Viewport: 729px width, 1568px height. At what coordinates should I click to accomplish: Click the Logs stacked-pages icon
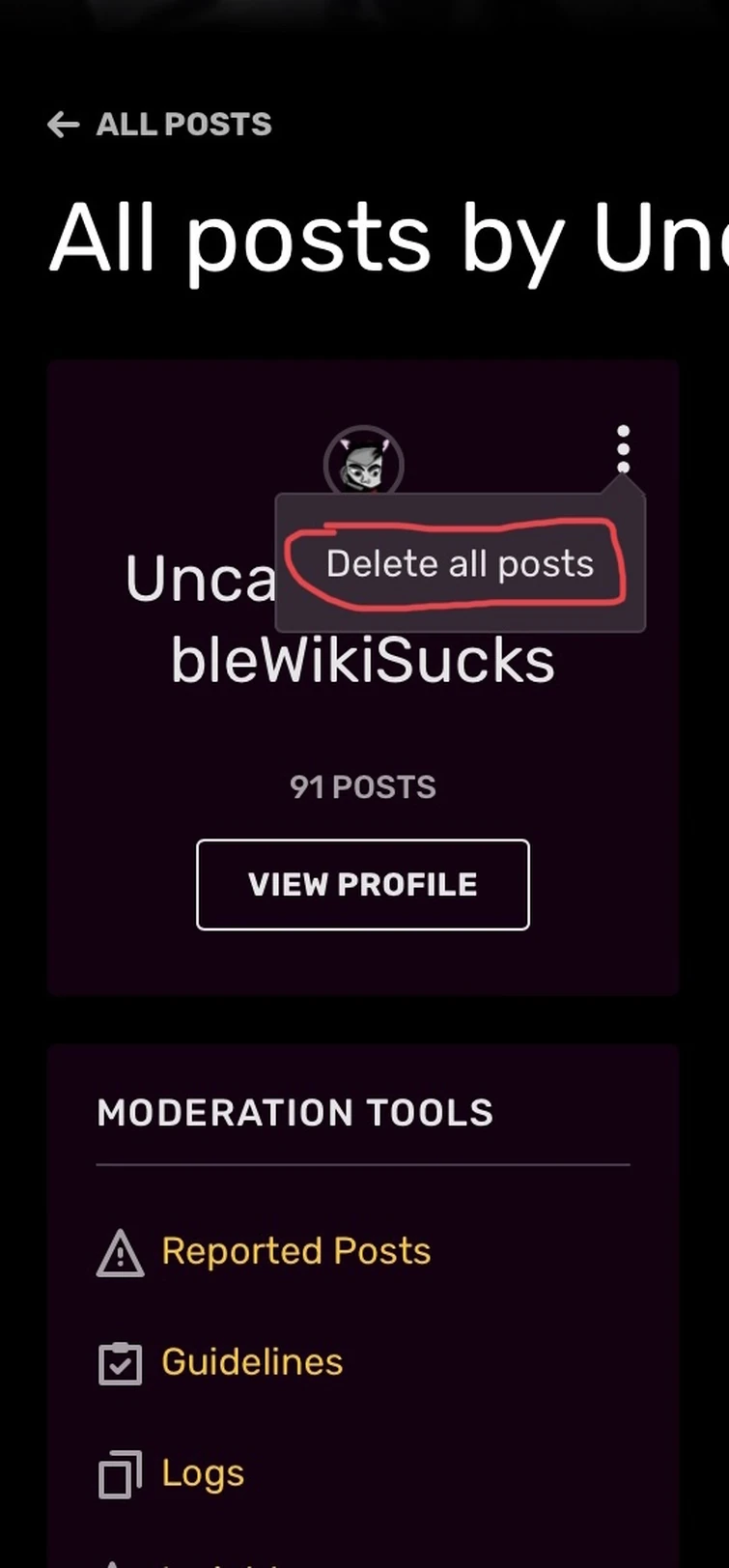click(119, 1473)
